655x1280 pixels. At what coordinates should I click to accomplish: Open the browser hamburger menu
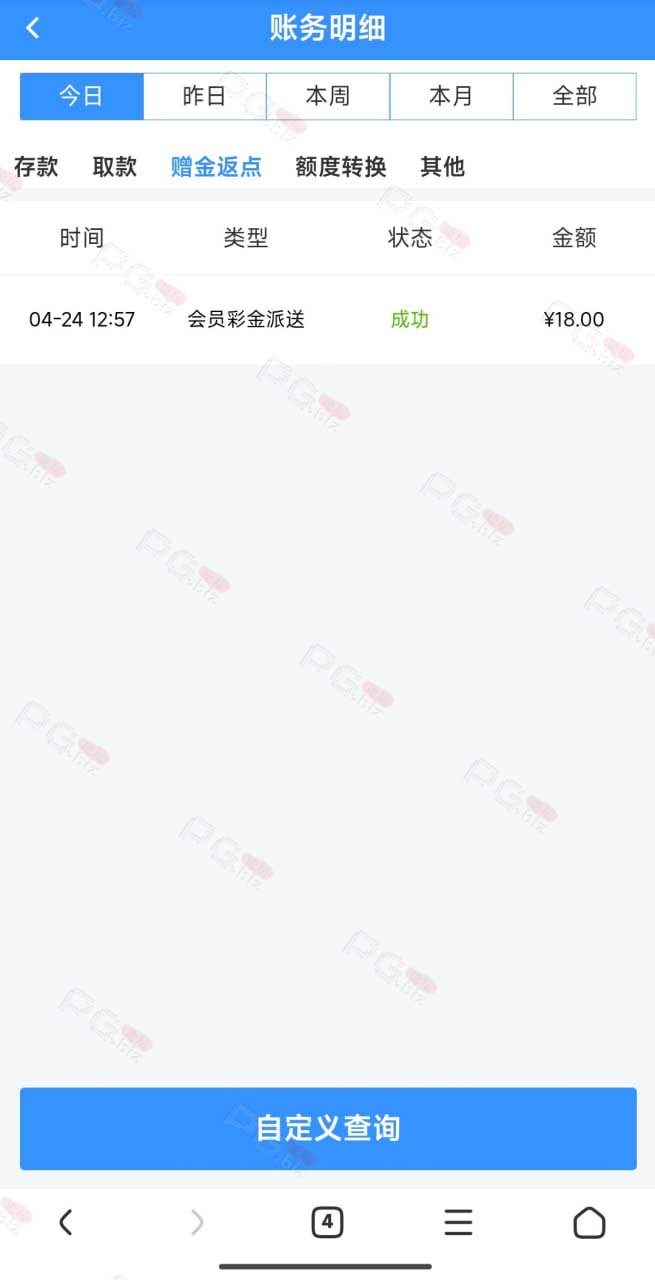pos(458,1222)
